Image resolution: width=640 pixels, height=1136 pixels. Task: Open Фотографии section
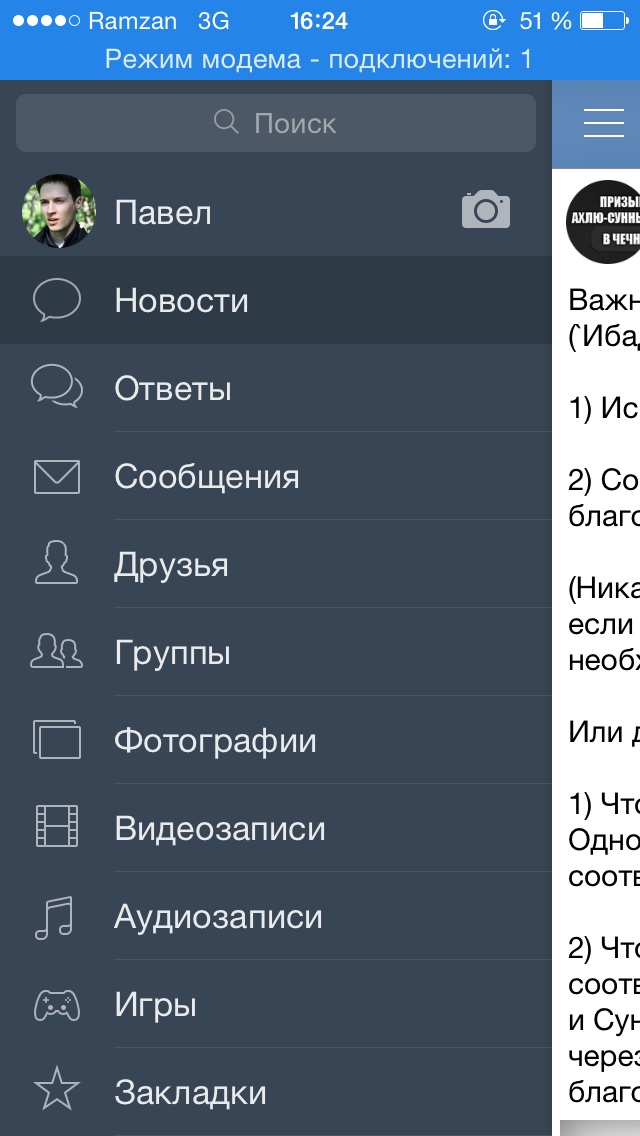pyautogui.click(x=215, y=740)
